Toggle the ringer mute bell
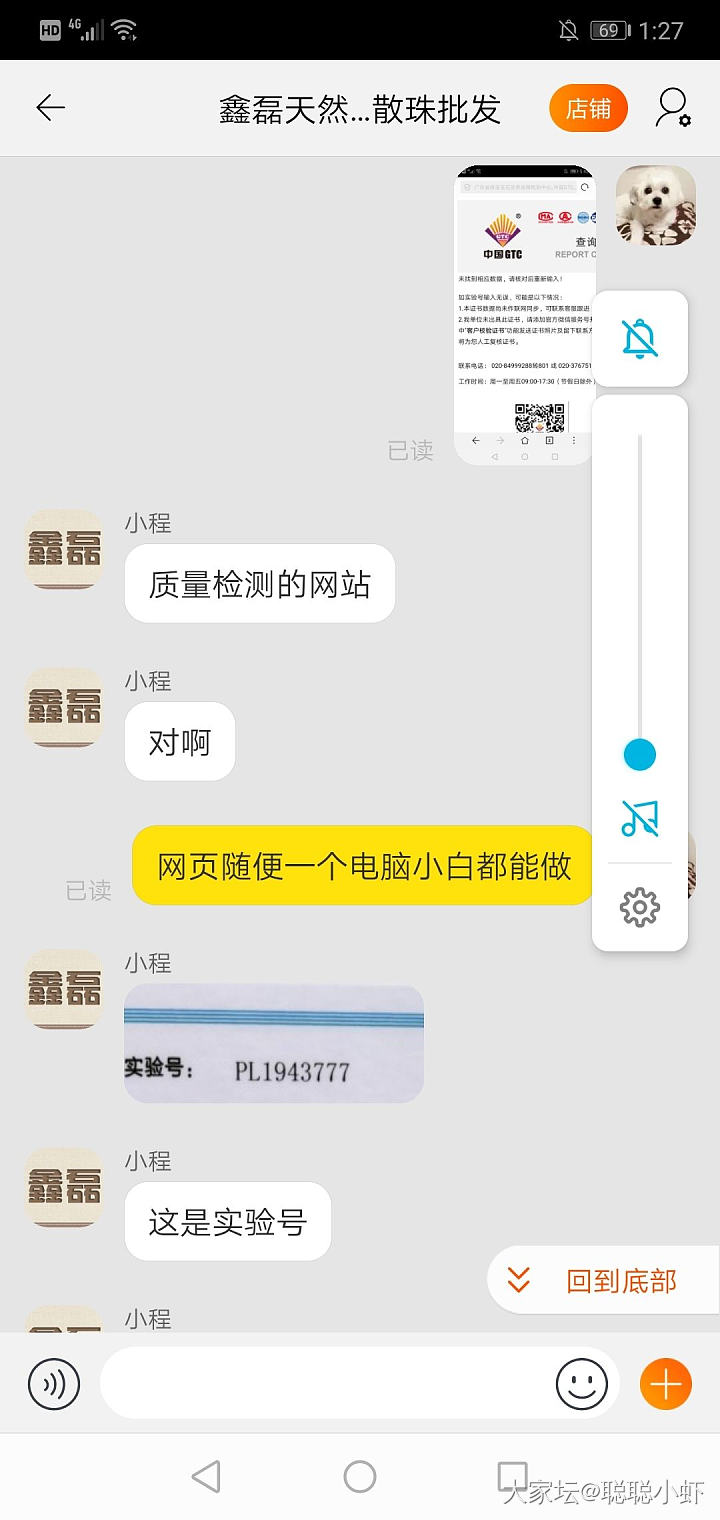Screen dimensions: 720x1520 coord(640,339)
